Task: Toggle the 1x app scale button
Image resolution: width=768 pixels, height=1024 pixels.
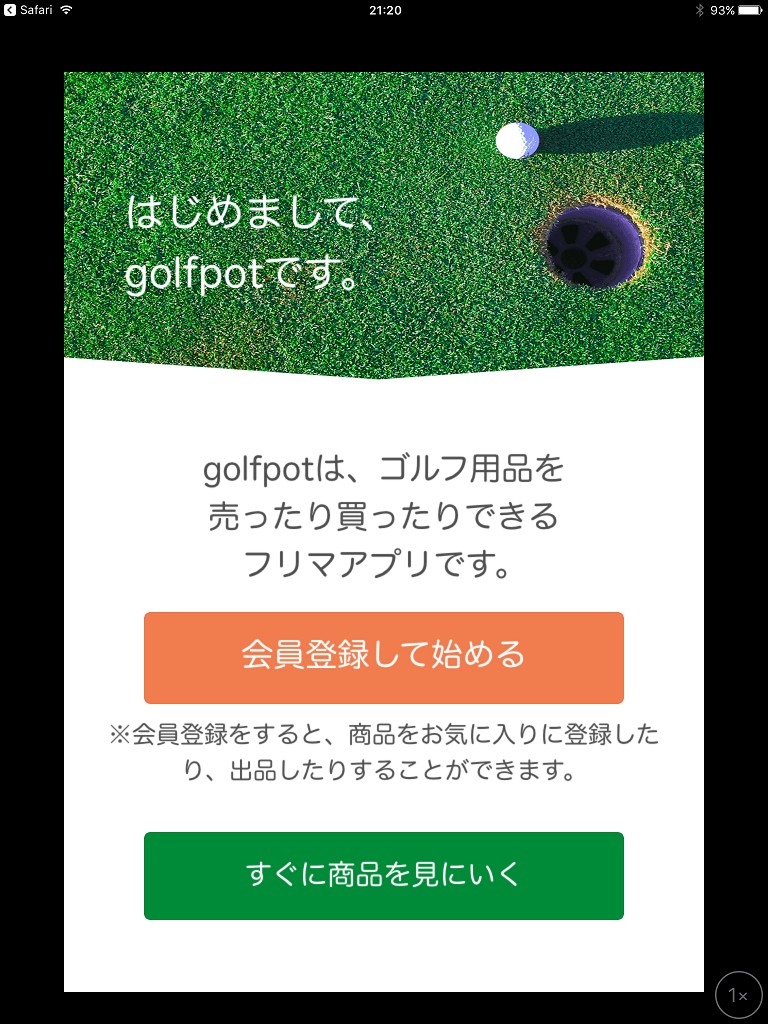Action: point(738,995)
